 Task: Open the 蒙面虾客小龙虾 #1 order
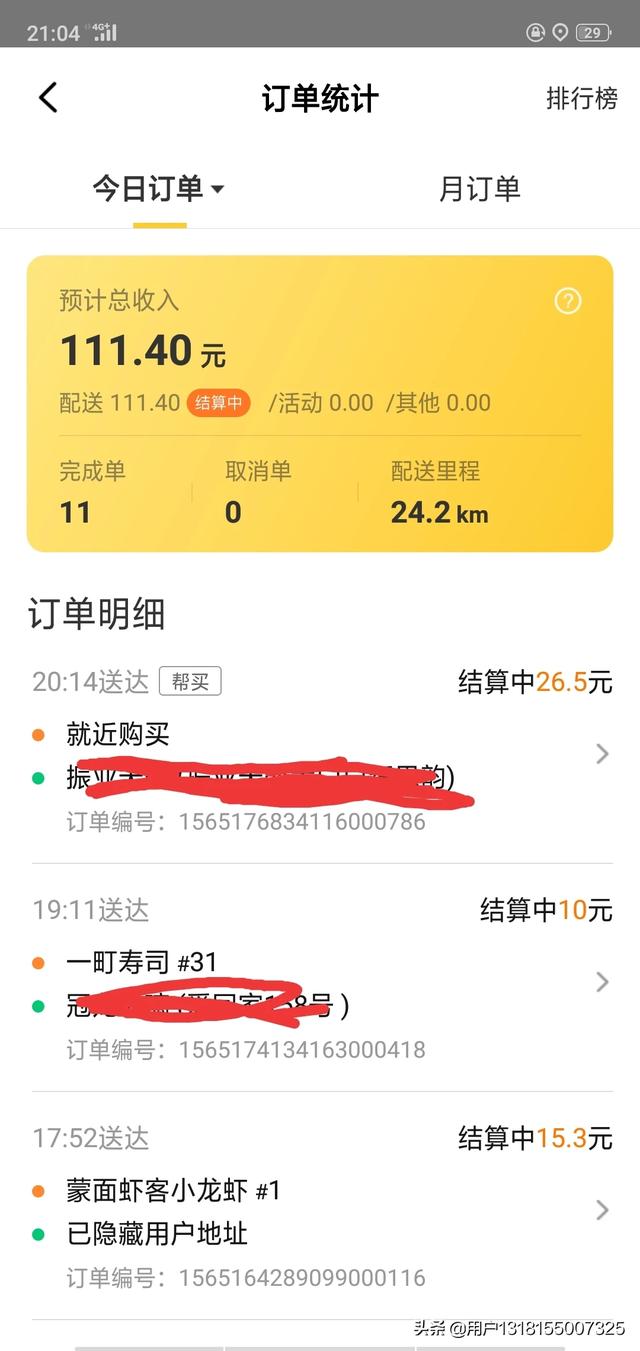pyautogui.click(x=320, y=1210)
